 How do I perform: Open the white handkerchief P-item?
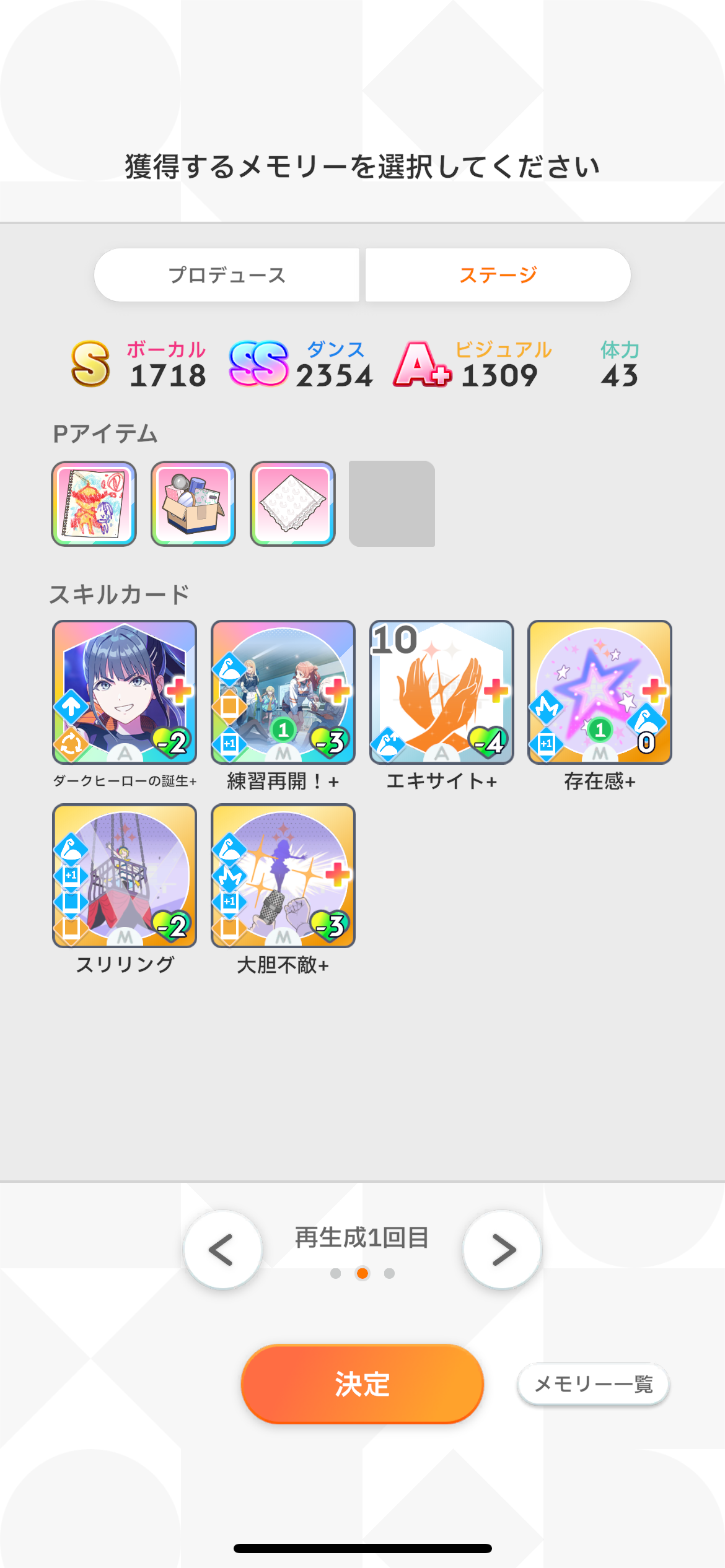[x=292, y=503]
